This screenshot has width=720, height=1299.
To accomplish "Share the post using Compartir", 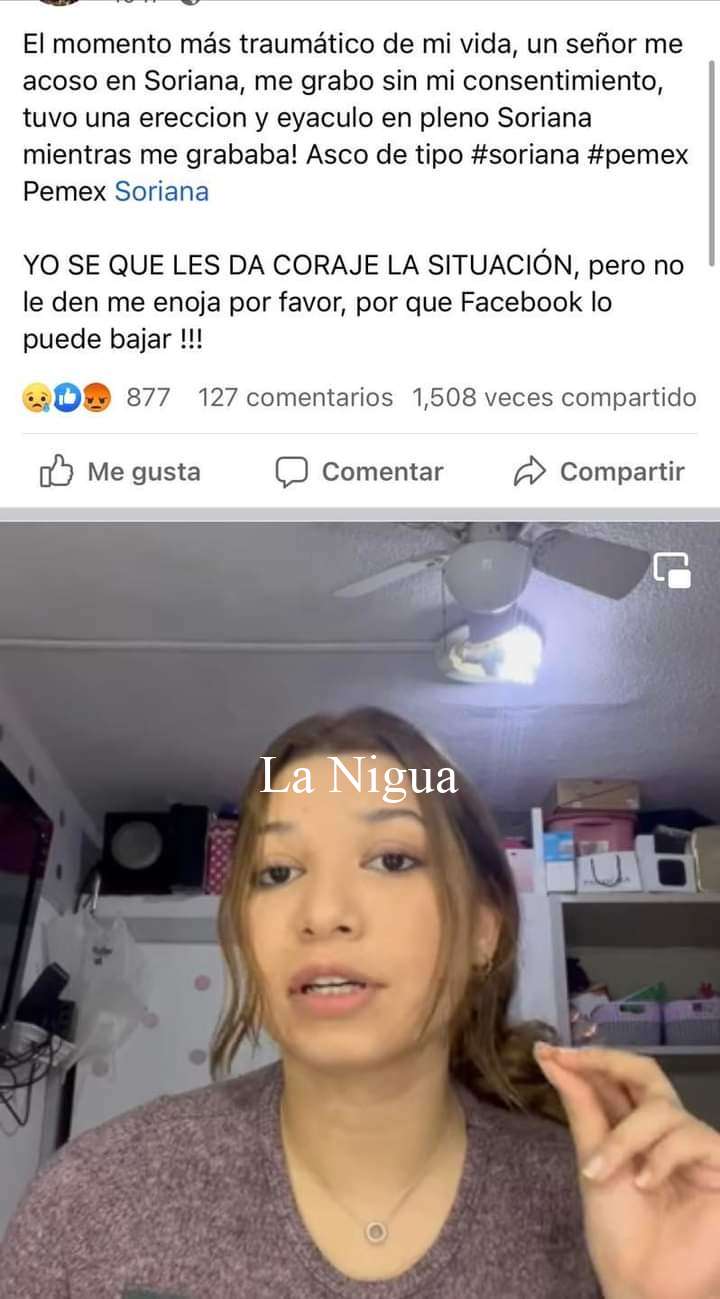I will click(599, 472).
